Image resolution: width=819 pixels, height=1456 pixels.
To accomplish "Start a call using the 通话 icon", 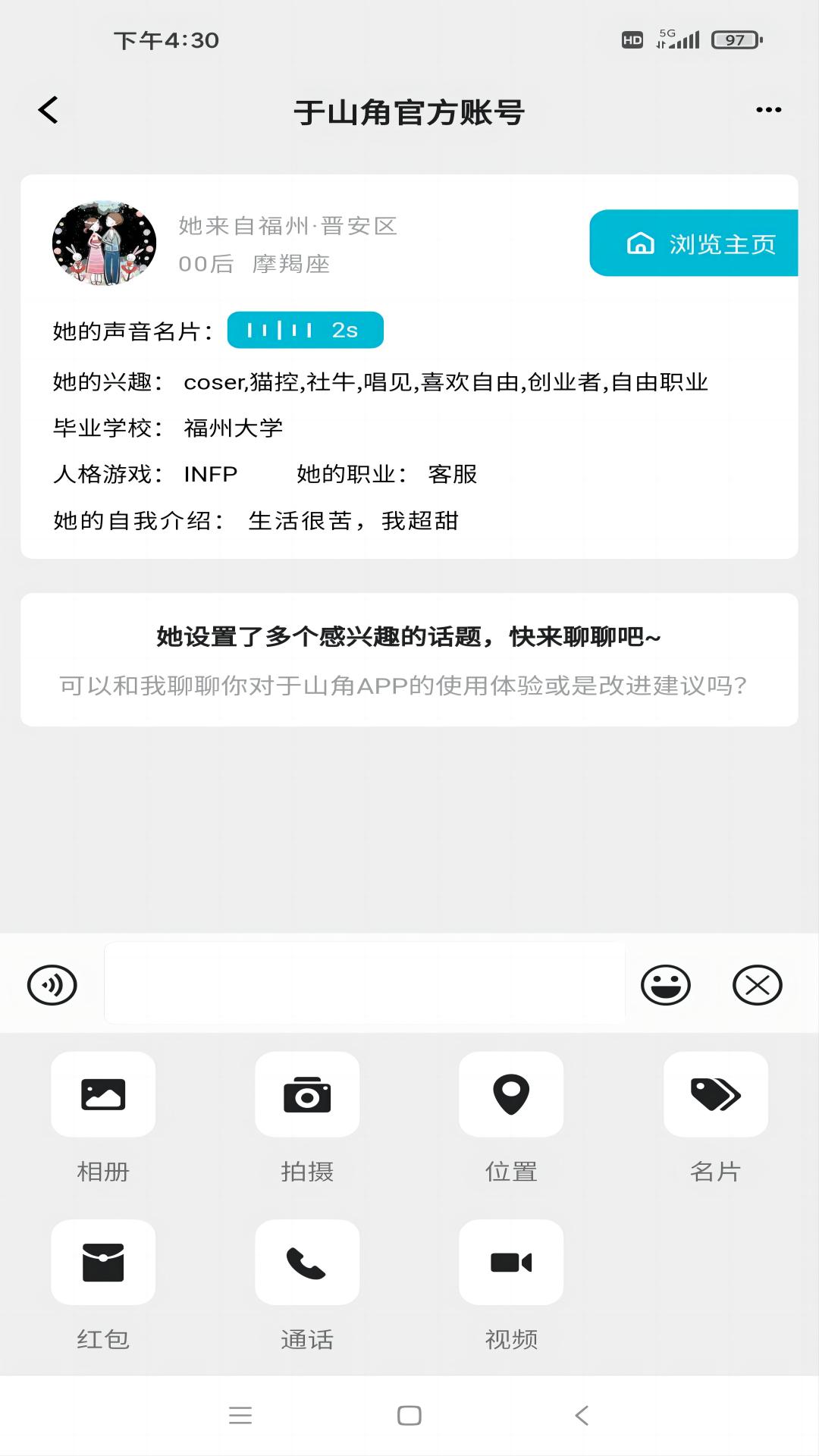I will tap(307, 1262).
